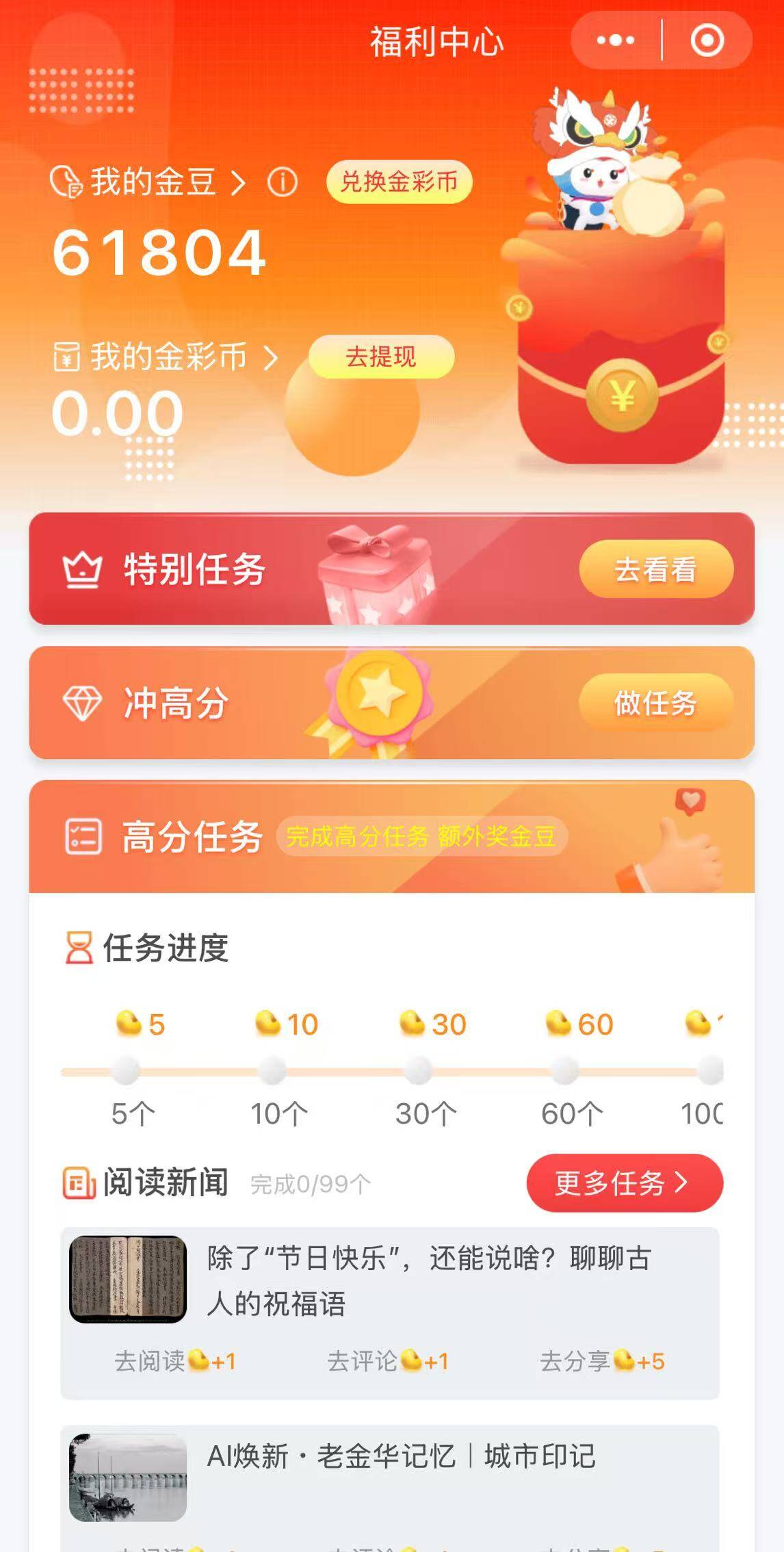Open 更多任务 list
The height and width of the screenshot is (1552, 784).
tap(624, 1182)
